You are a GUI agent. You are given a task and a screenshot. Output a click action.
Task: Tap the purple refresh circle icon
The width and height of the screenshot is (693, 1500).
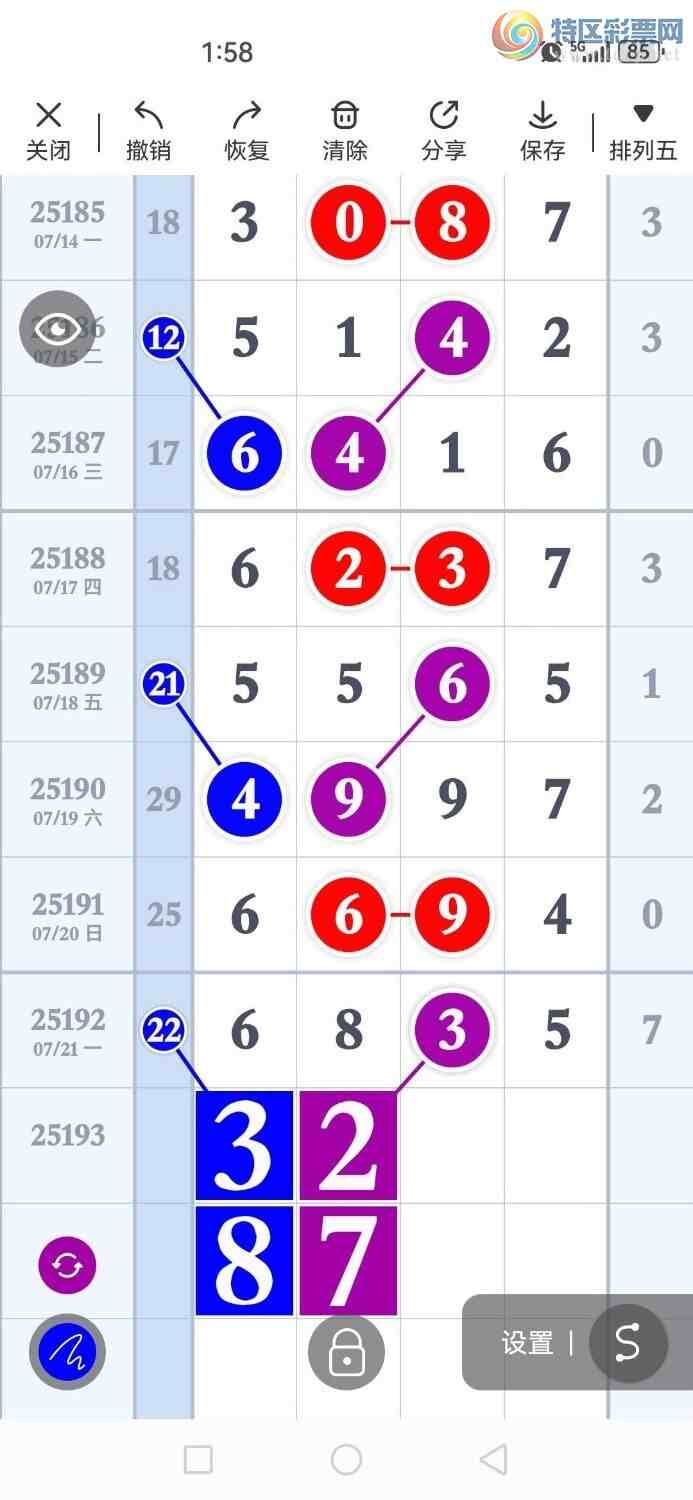tap(67, 1265)
